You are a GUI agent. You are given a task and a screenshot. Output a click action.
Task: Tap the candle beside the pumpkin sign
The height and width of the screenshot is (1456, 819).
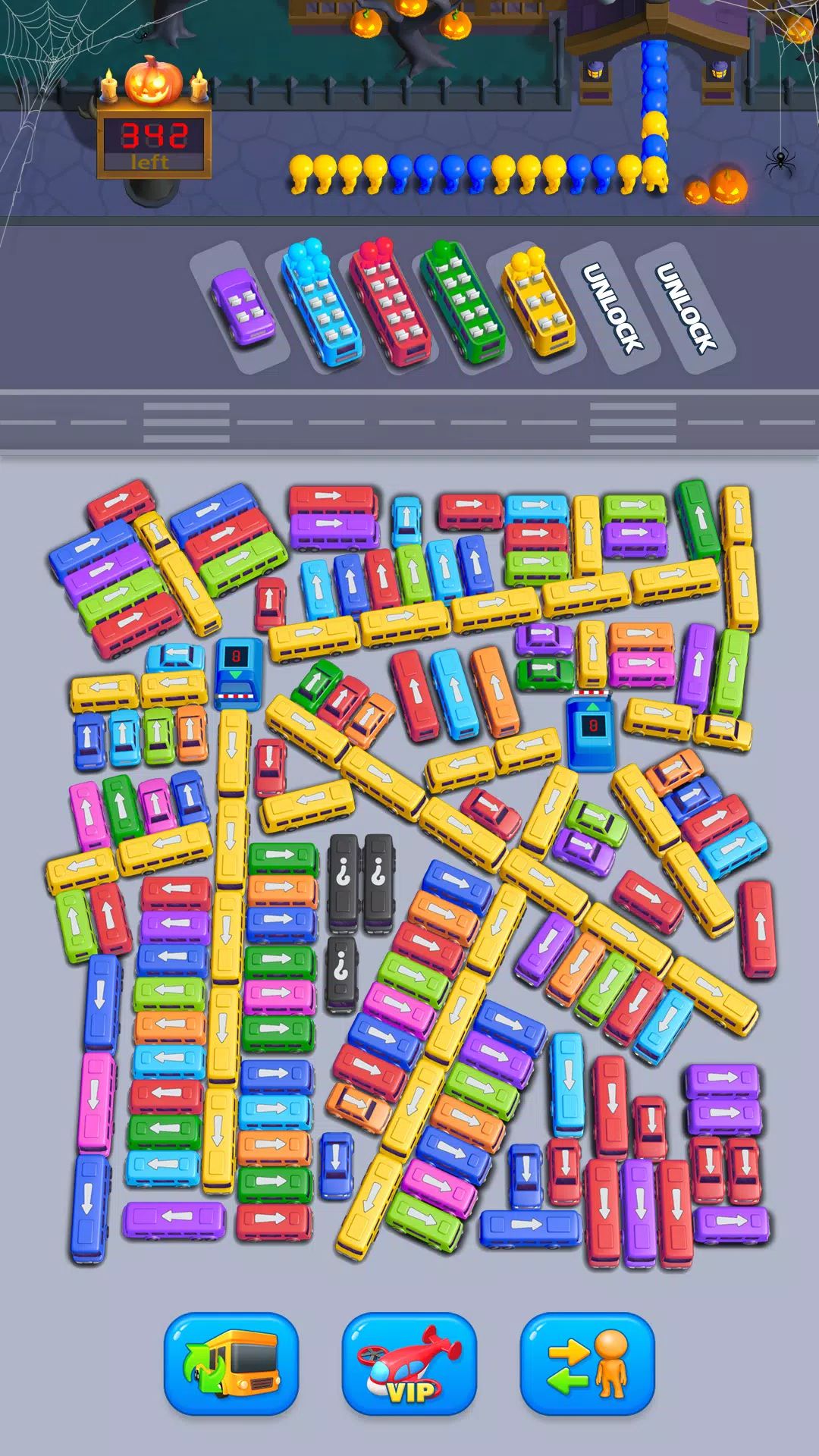109,87
